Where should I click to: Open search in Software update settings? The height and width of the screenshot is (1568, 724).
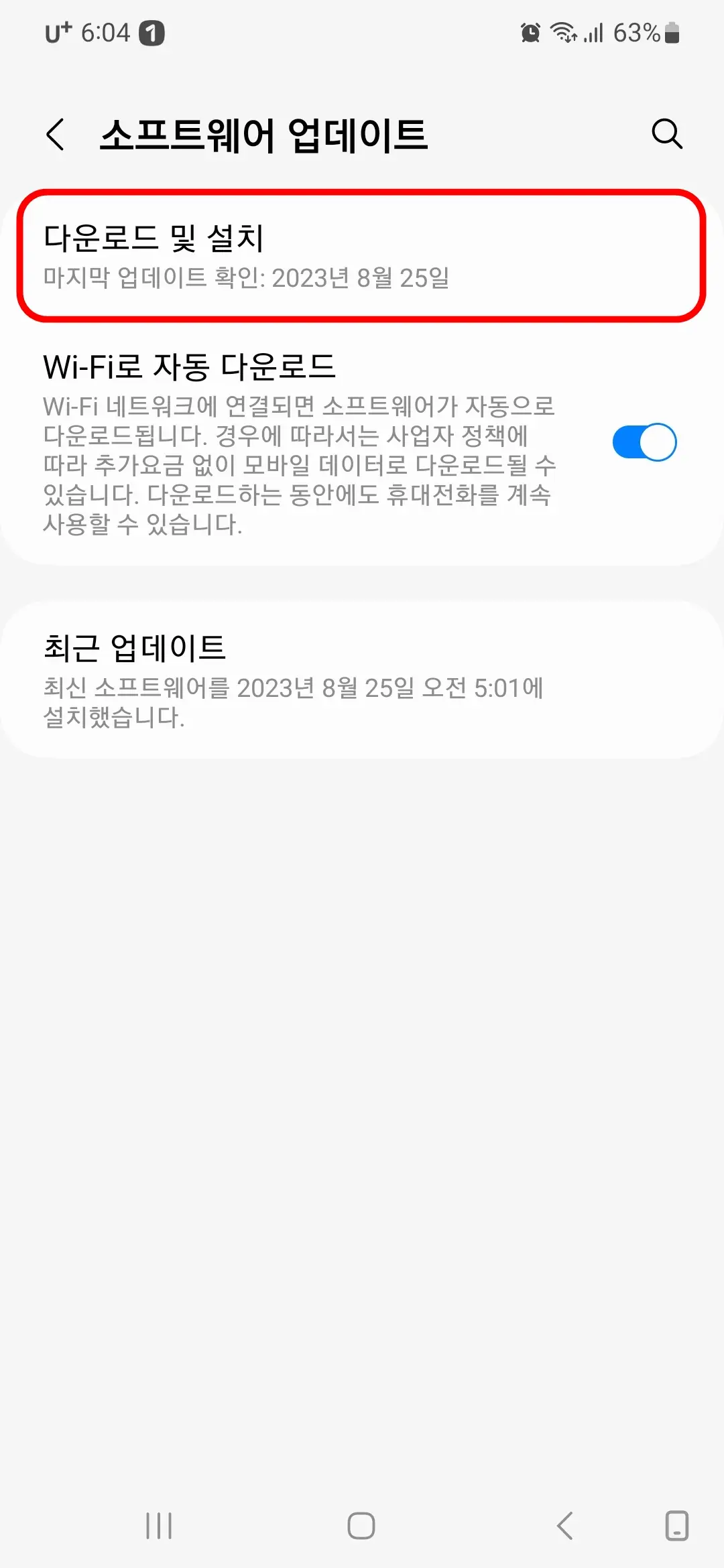pyautogui.click(x=668, y=134)
